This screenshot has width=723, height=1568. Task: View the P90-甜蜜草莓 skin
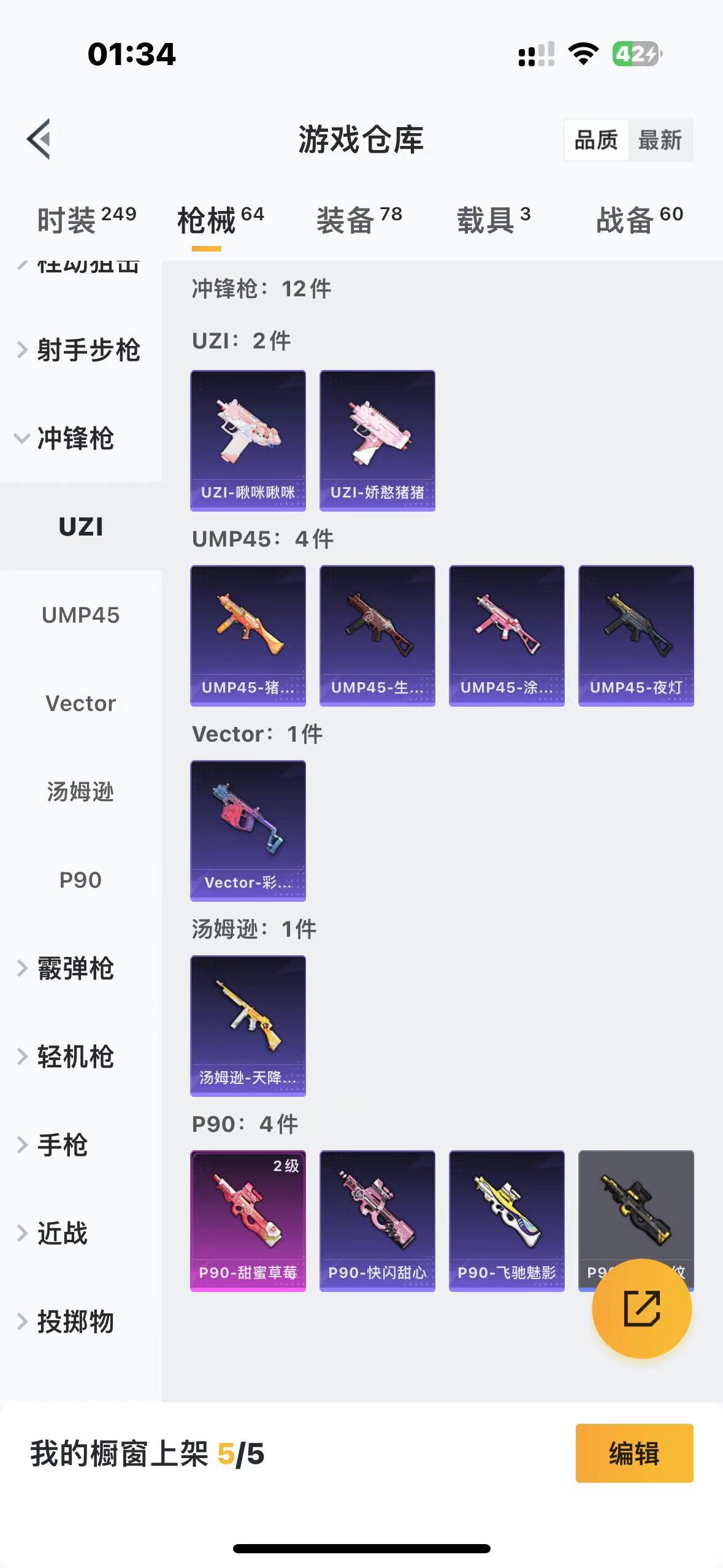248,1220
